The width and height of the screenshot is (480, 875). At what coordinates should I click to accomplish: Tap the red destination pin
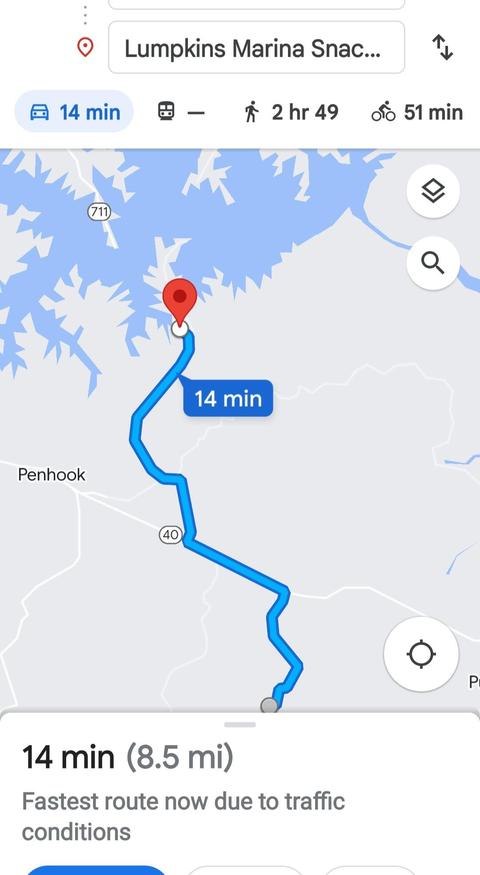[x=179, y=301]
